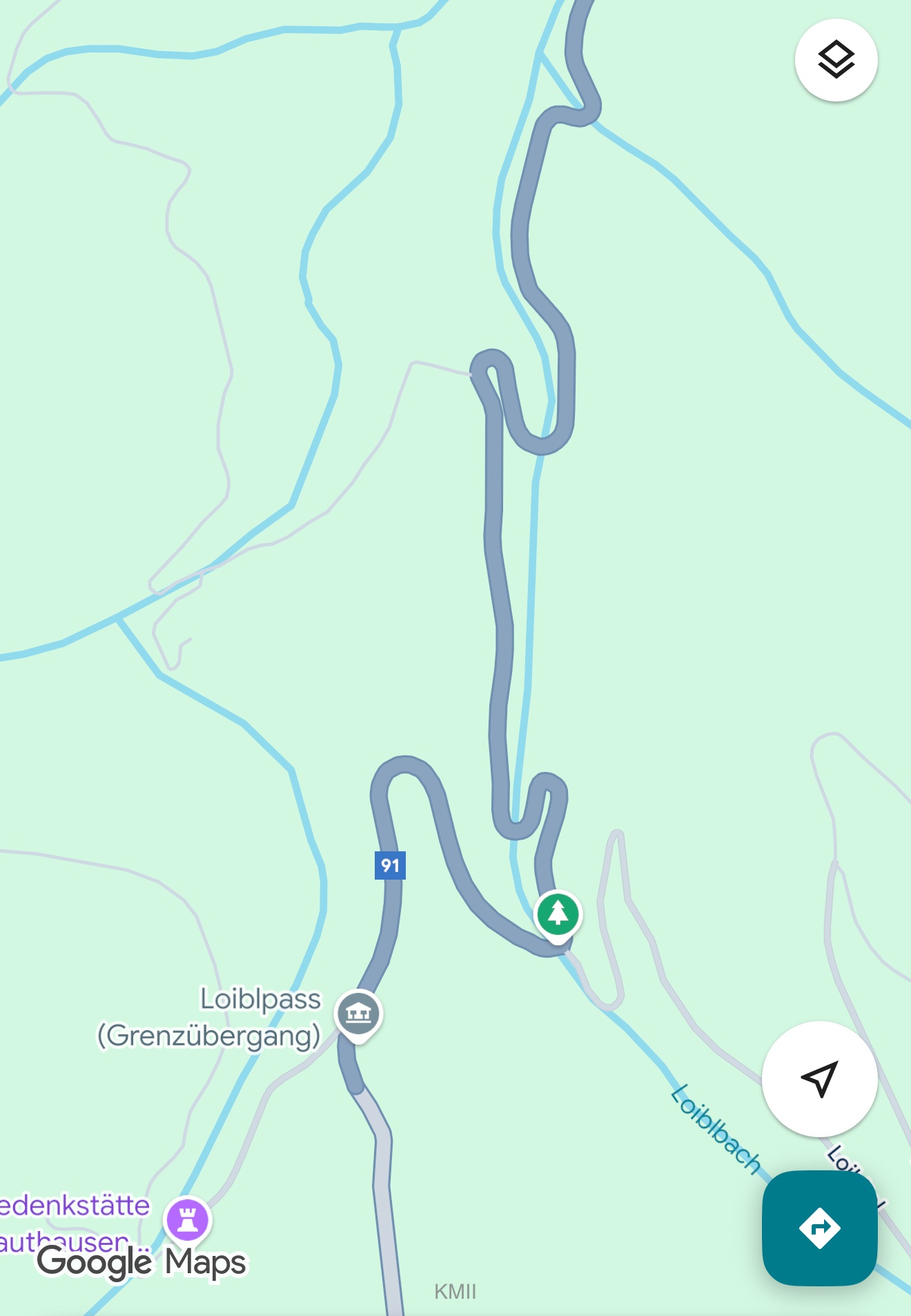This screenshot has width=911, height=1316.
Task: Open the map layers selector
Action: pyautogui.click(x=836, y=60)
